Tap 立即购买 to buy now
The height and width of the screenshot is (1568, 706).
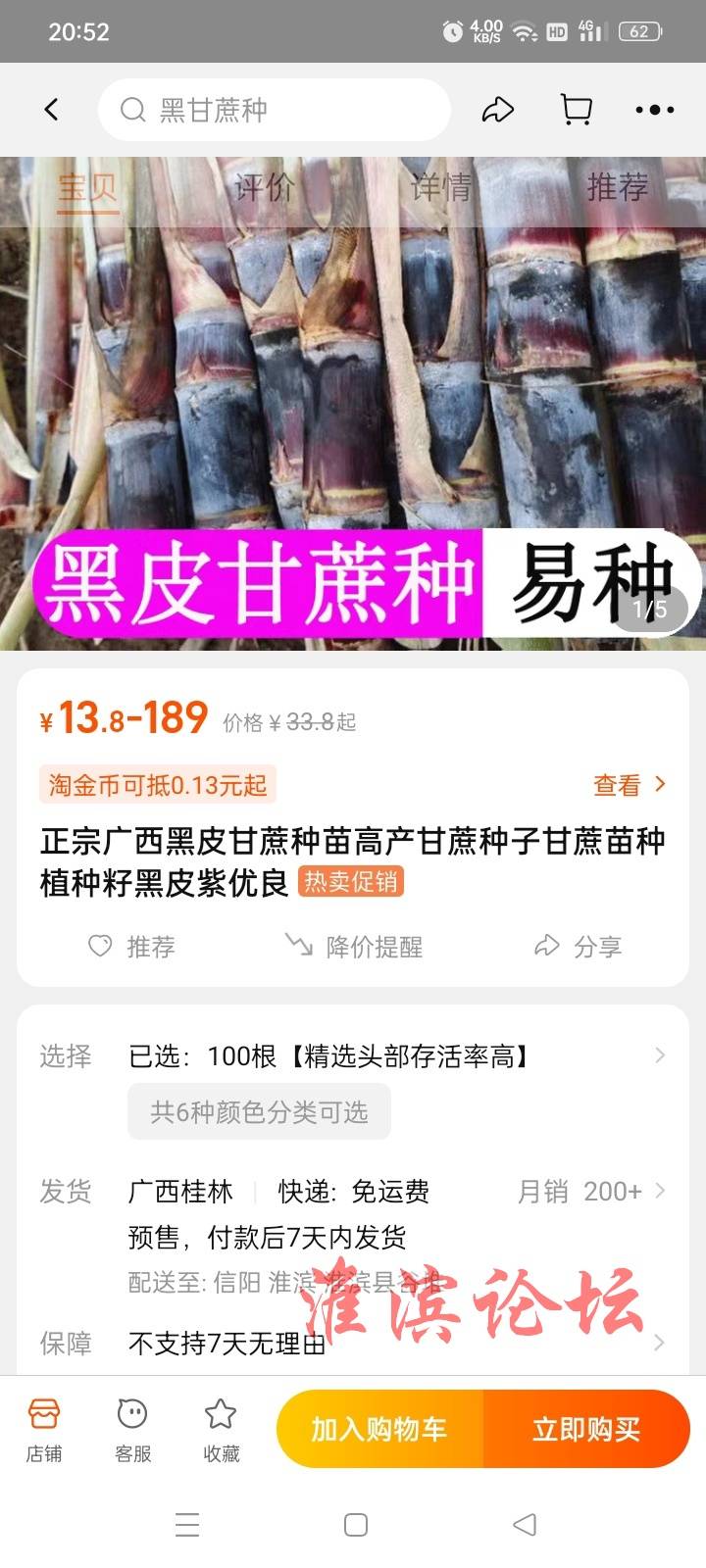586,1429
